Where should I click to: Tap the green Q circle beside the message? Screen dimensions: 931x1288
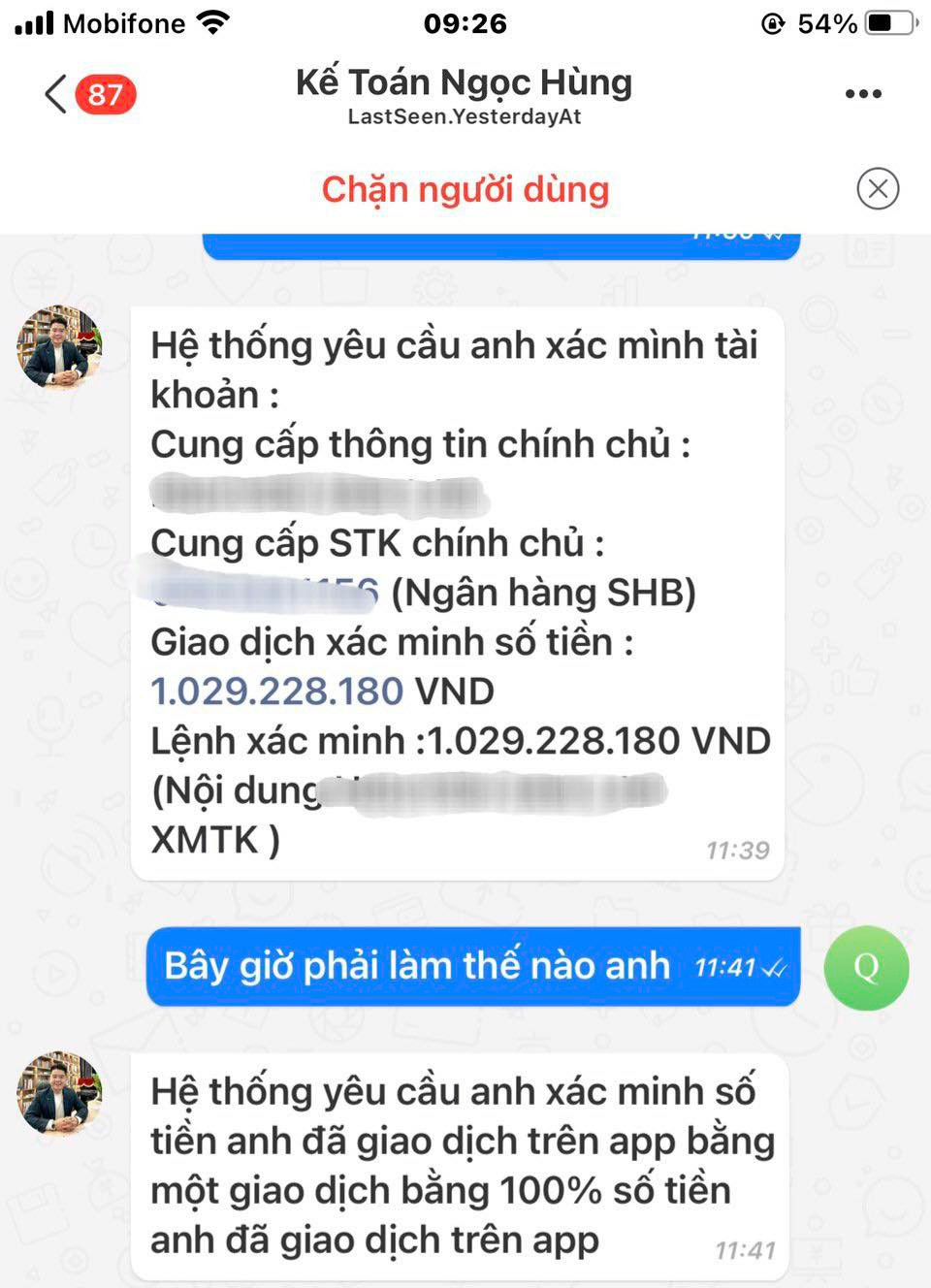pyautogui.click(x=866, y=967)
